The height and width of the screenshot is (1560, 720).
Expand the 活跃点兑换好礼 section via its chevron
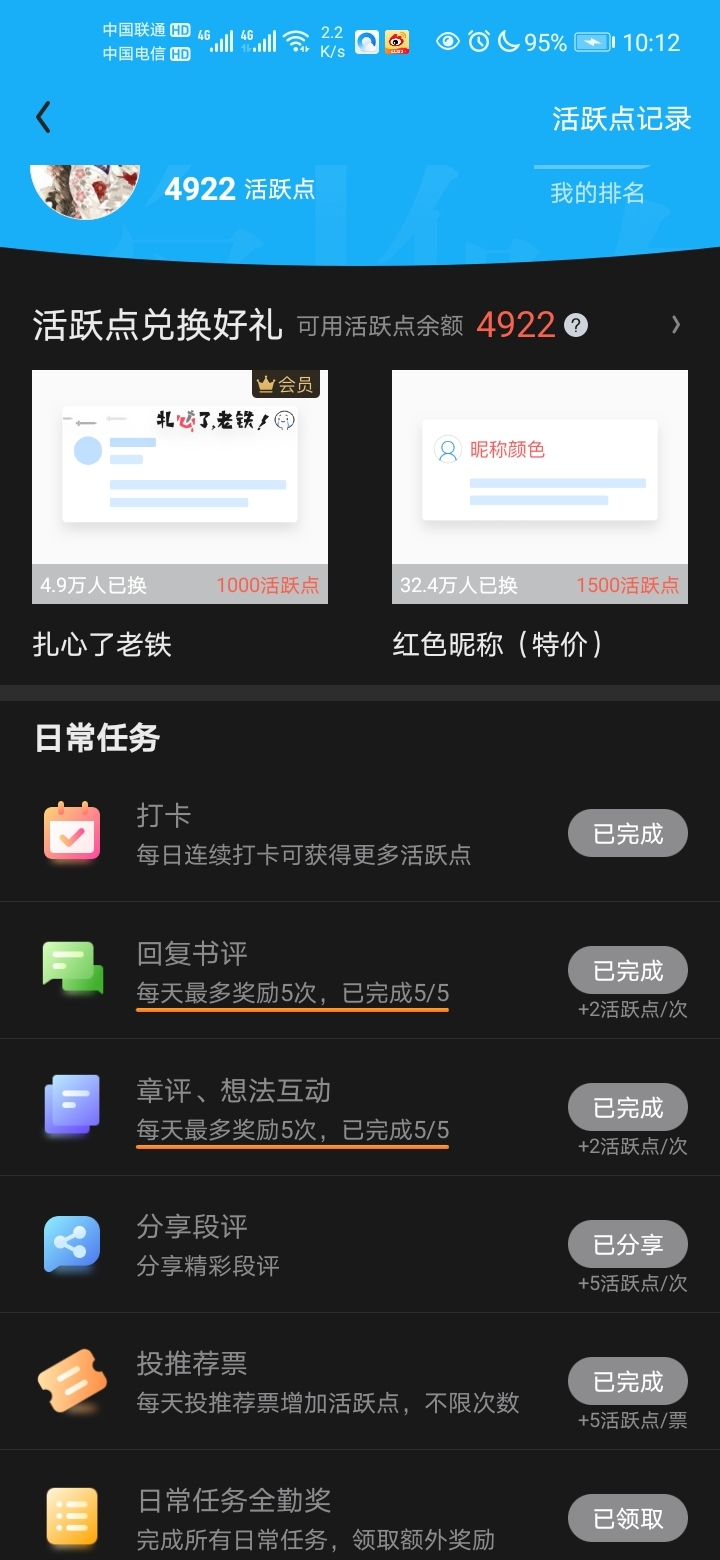tap(676, 324)
